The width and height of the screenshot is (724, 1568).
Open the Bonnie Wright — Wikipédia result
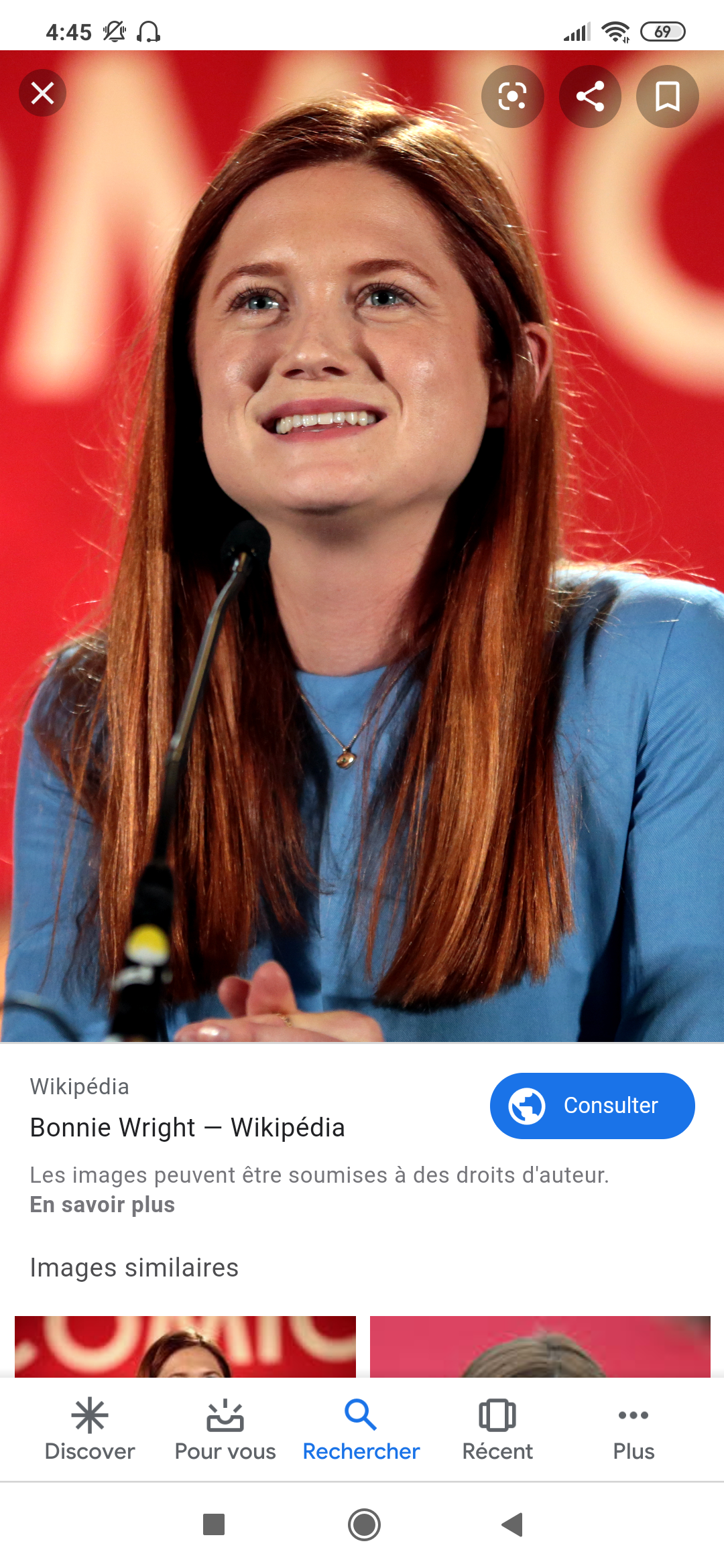coord(188,1128)
